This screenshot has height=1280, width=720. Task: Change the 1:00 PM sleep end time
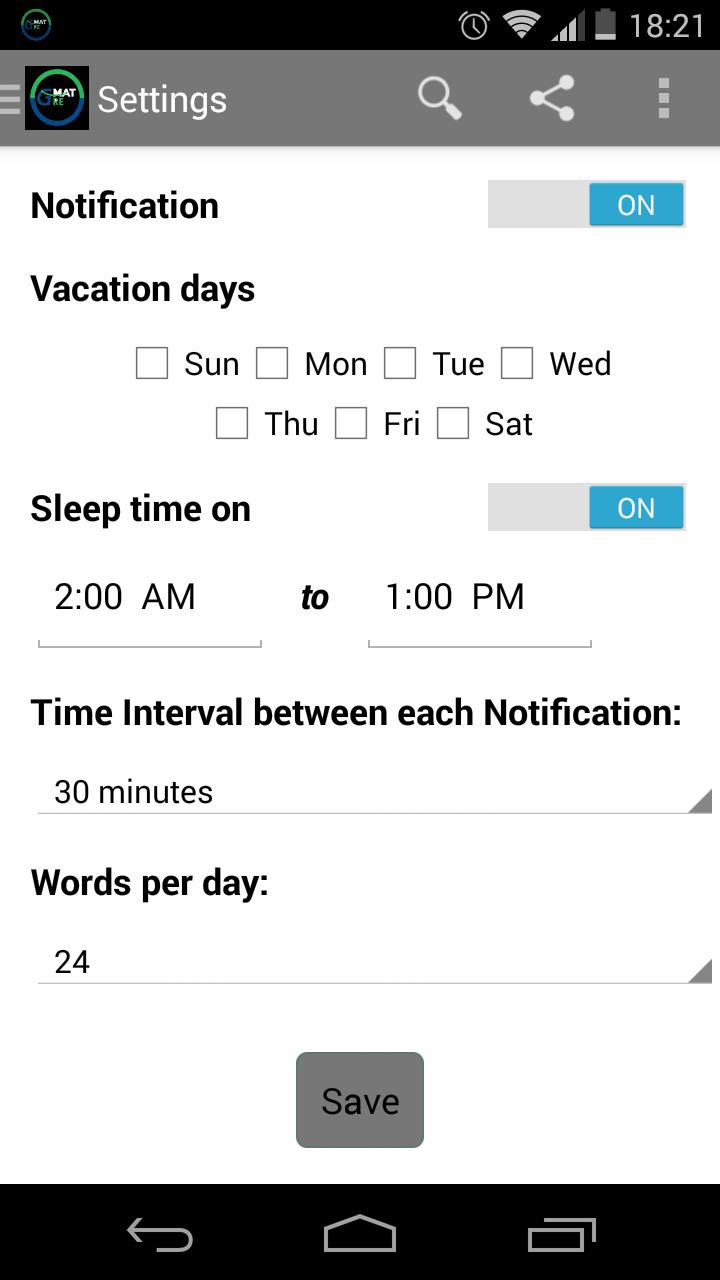[x=479, y=598]
